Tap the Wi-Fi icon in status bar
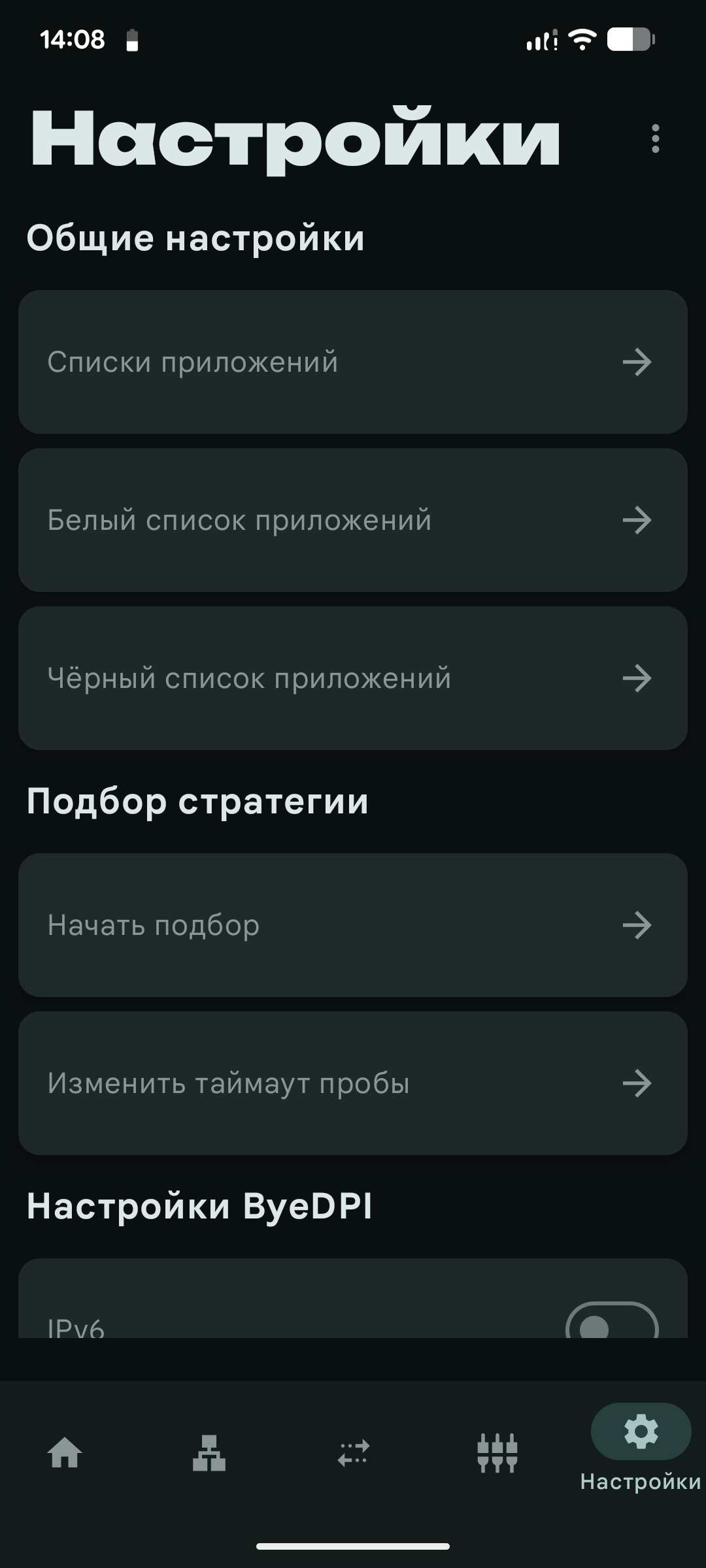The image size is (706, 1568). point(582,41)
